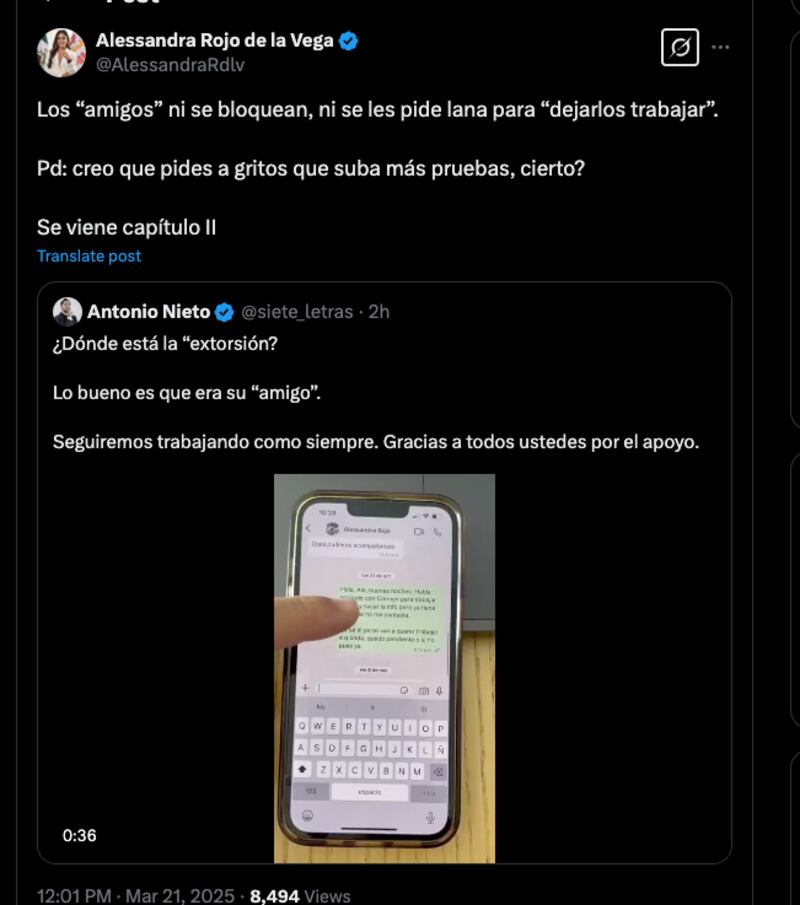The width and height of the screenshot is (800, 905).
Task: Tap Translate post link
Action: 89,256
